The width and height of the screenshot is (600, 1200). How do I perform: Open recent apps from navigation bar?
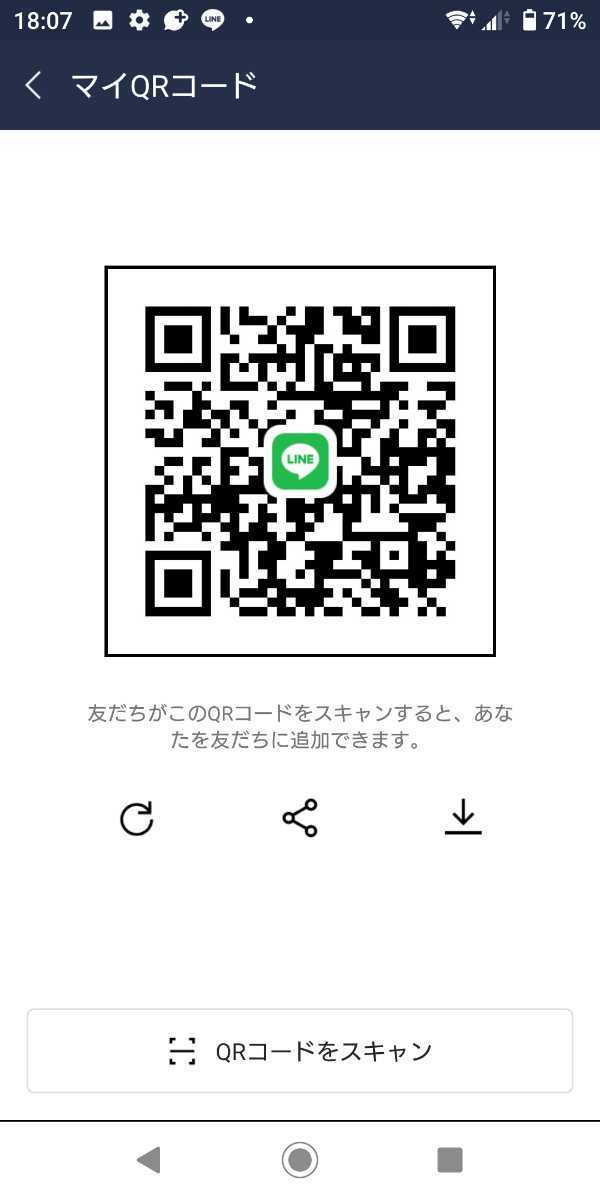tap(450, 1160)
